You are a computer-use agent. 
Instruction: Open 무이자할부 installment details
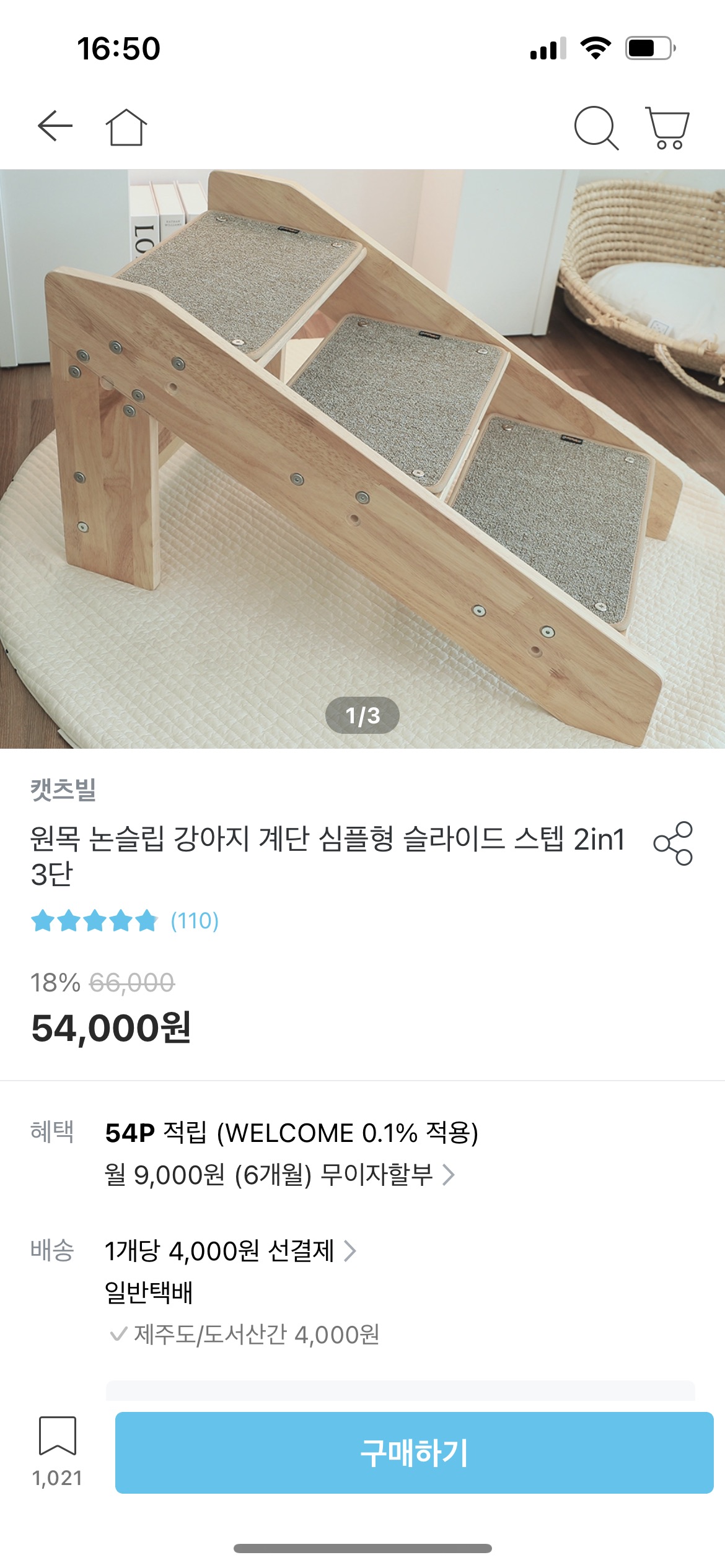pos(280,1174)
